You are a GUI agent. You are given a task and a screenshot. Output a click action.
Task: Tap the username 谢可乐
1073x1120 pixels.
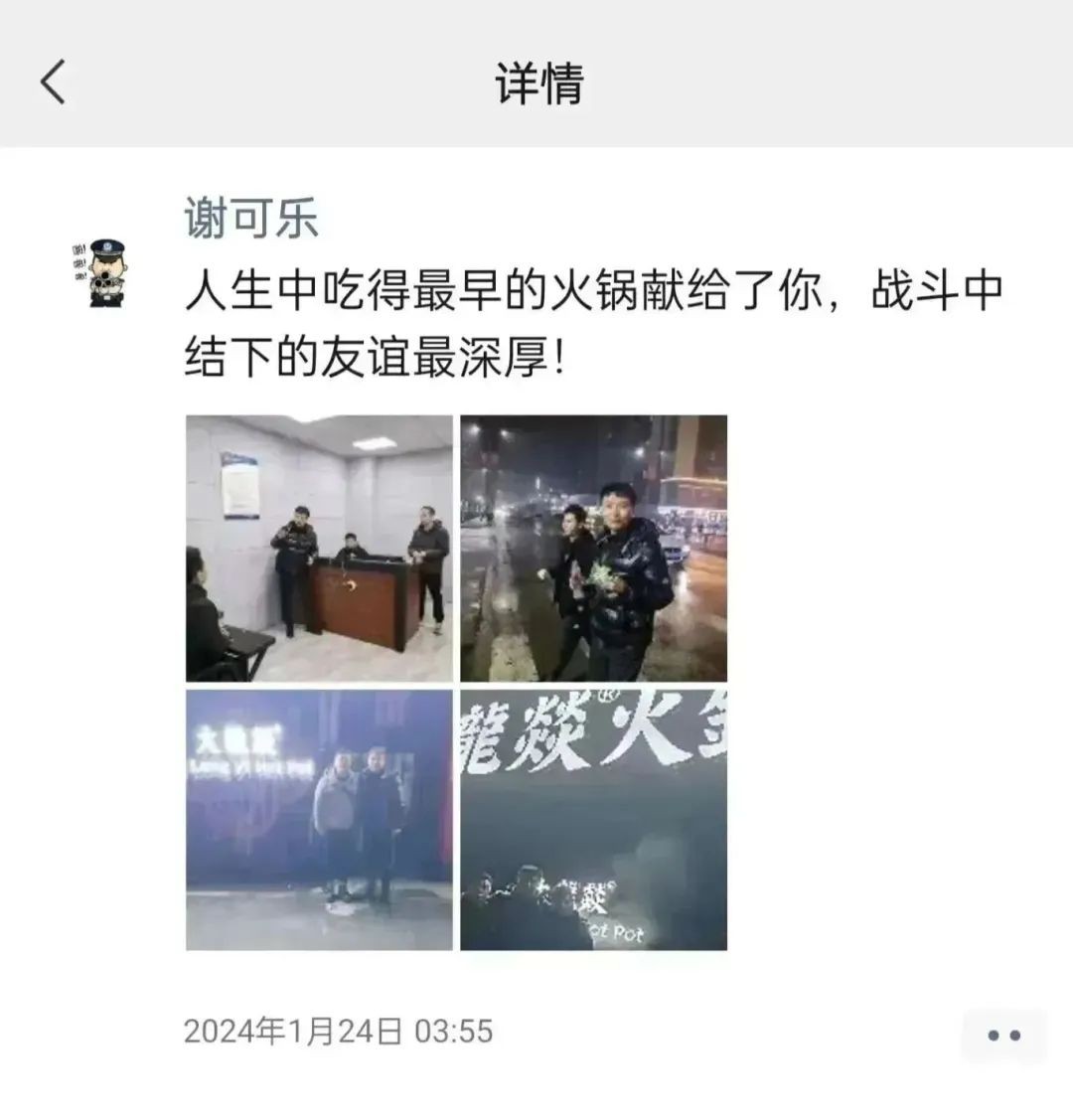(250, 217)
